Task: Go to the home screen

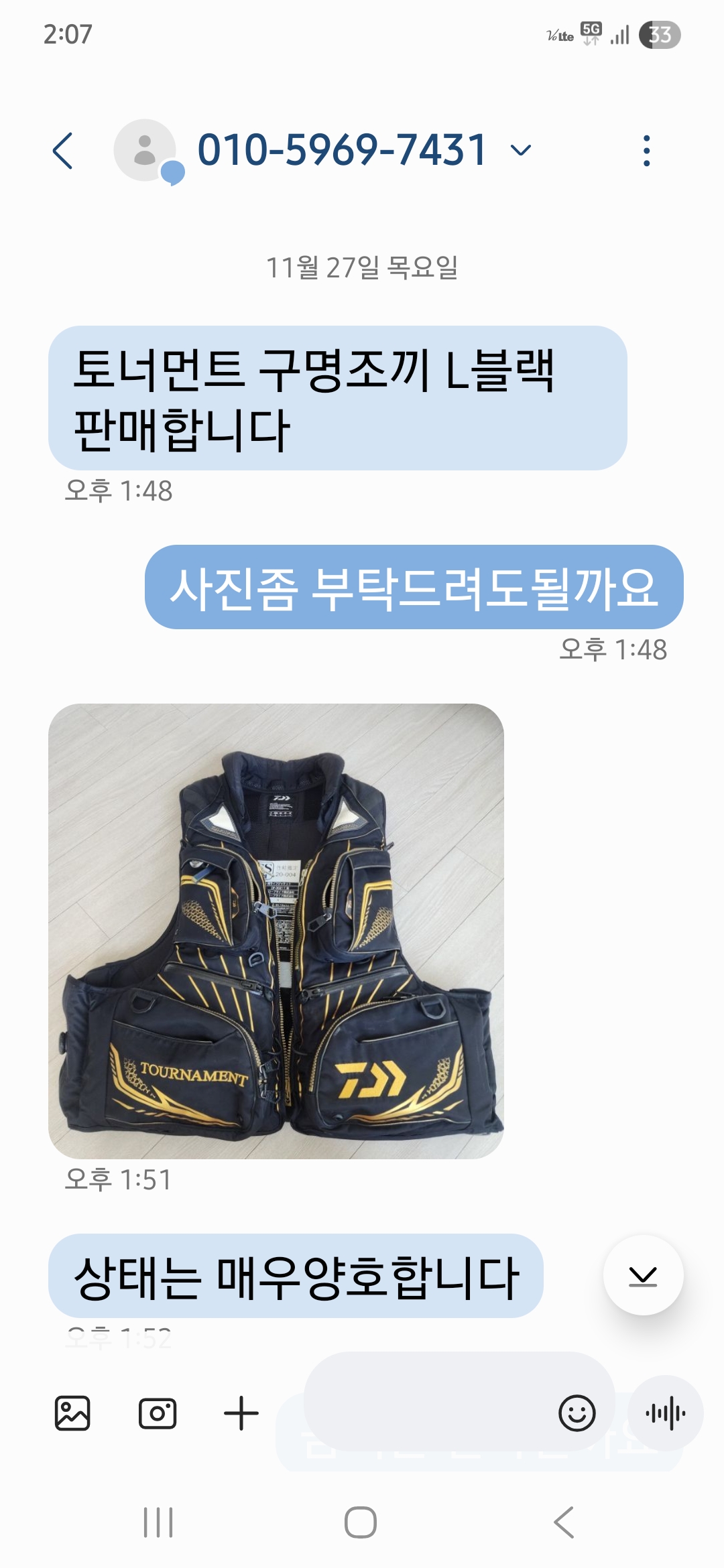Action: click(x=361, y=1522)
